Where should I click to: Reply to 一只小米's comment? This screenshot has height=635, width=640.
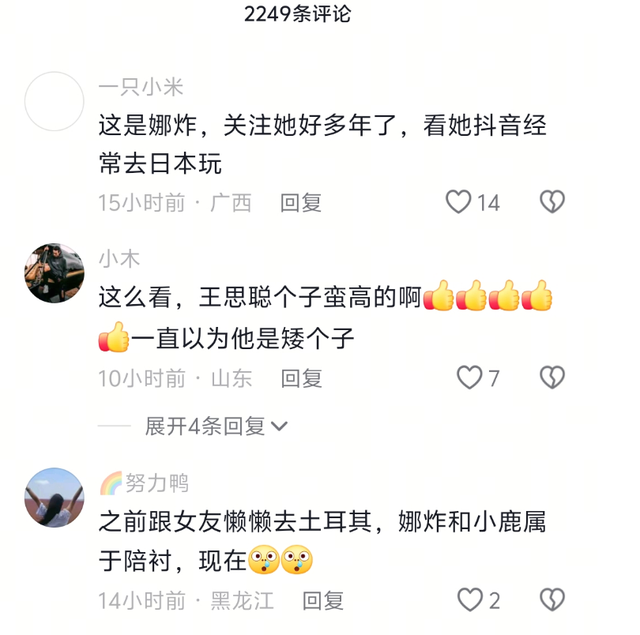coord(300,202)
